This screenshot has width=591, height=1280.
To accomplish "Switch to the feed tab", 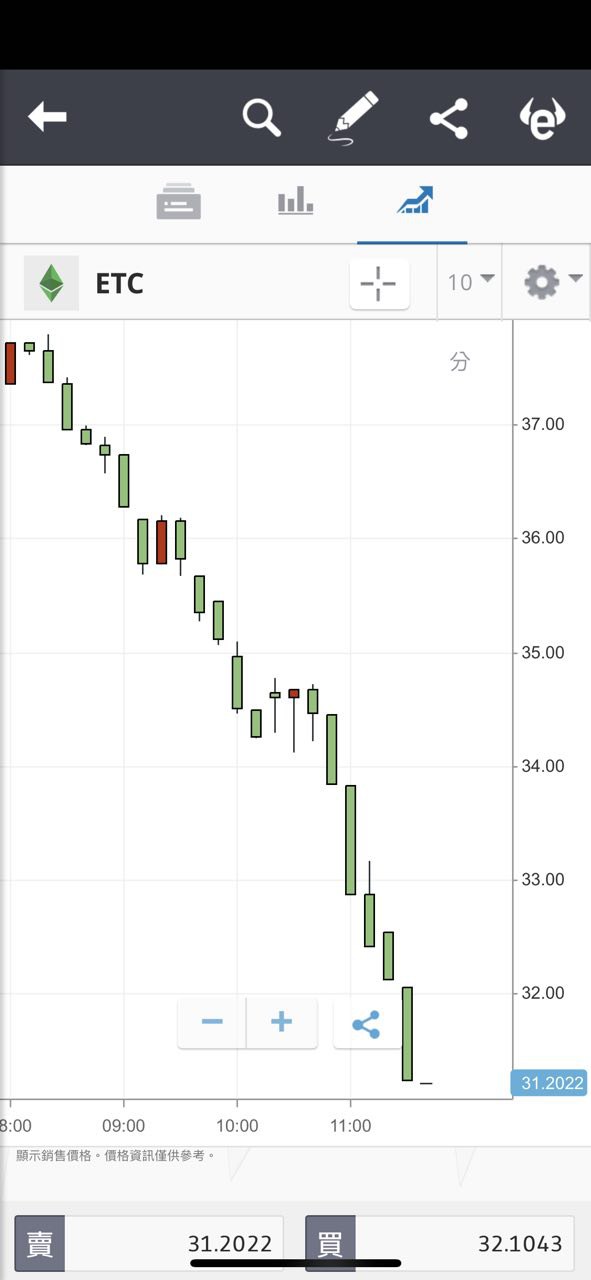I will [179, 202].
